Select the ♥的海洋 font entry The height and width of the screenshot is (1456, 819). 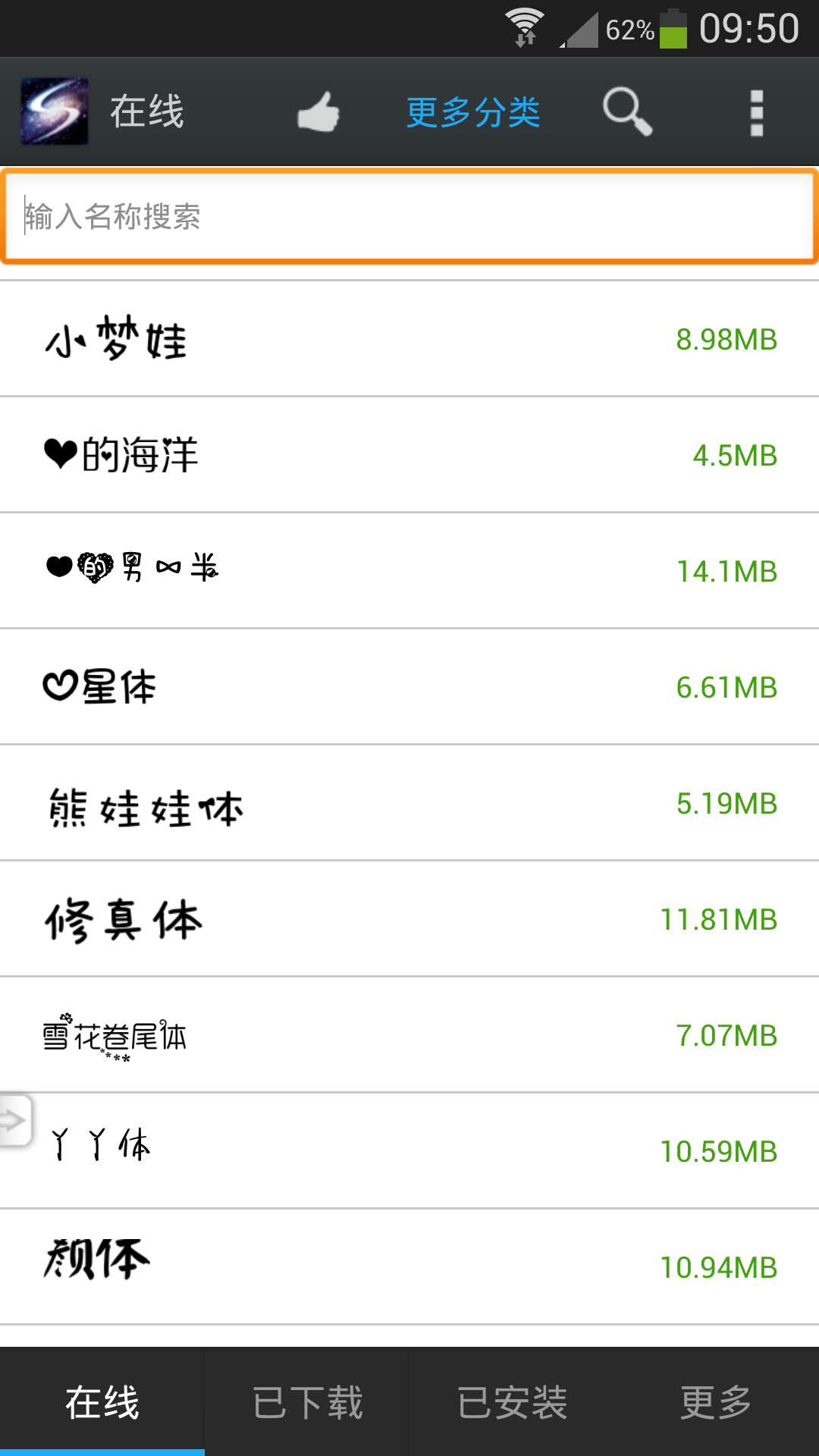[x=409, y=453]
